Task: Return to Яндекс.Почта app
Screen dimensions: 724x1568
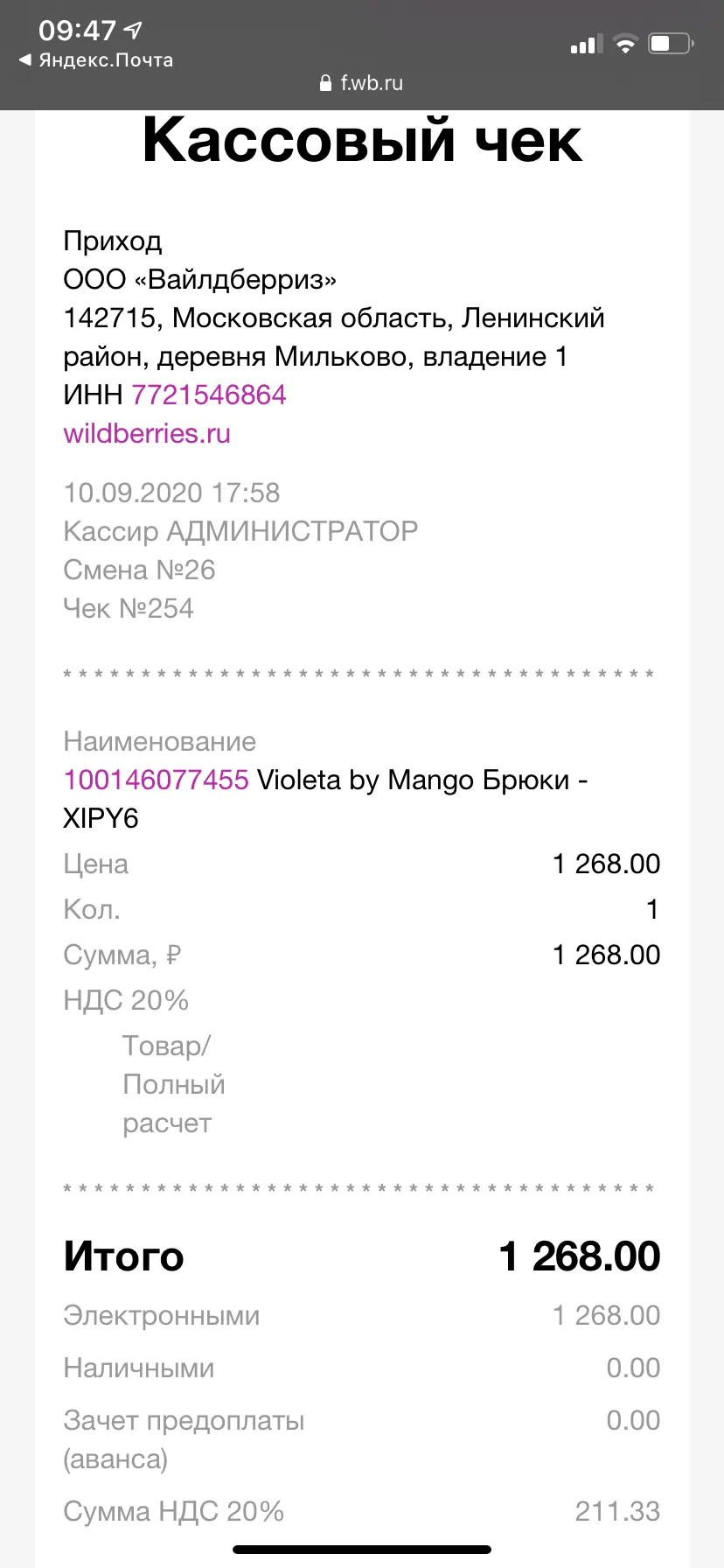Action: point(96,60)
